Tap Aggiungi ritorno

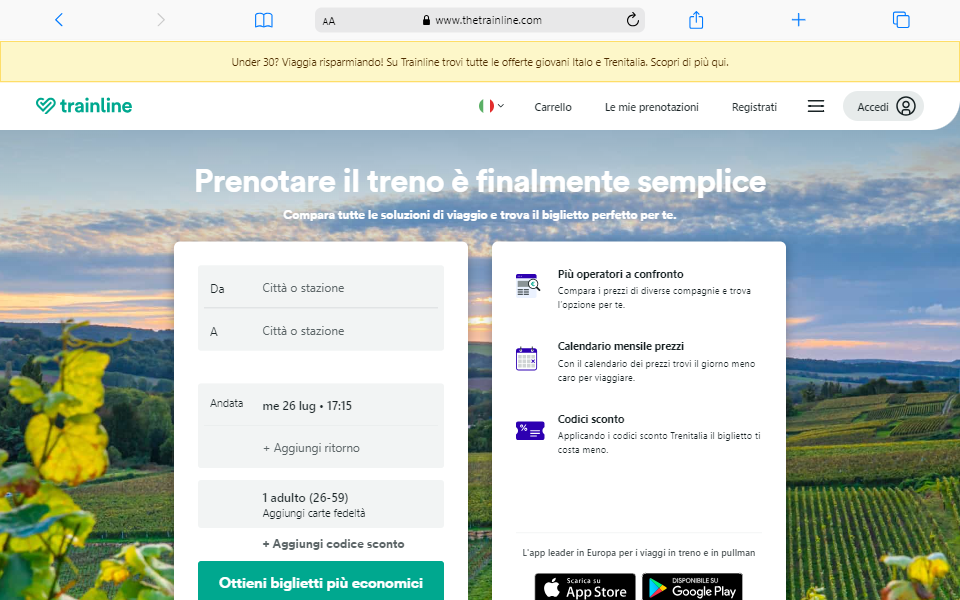tap(311, 448)
